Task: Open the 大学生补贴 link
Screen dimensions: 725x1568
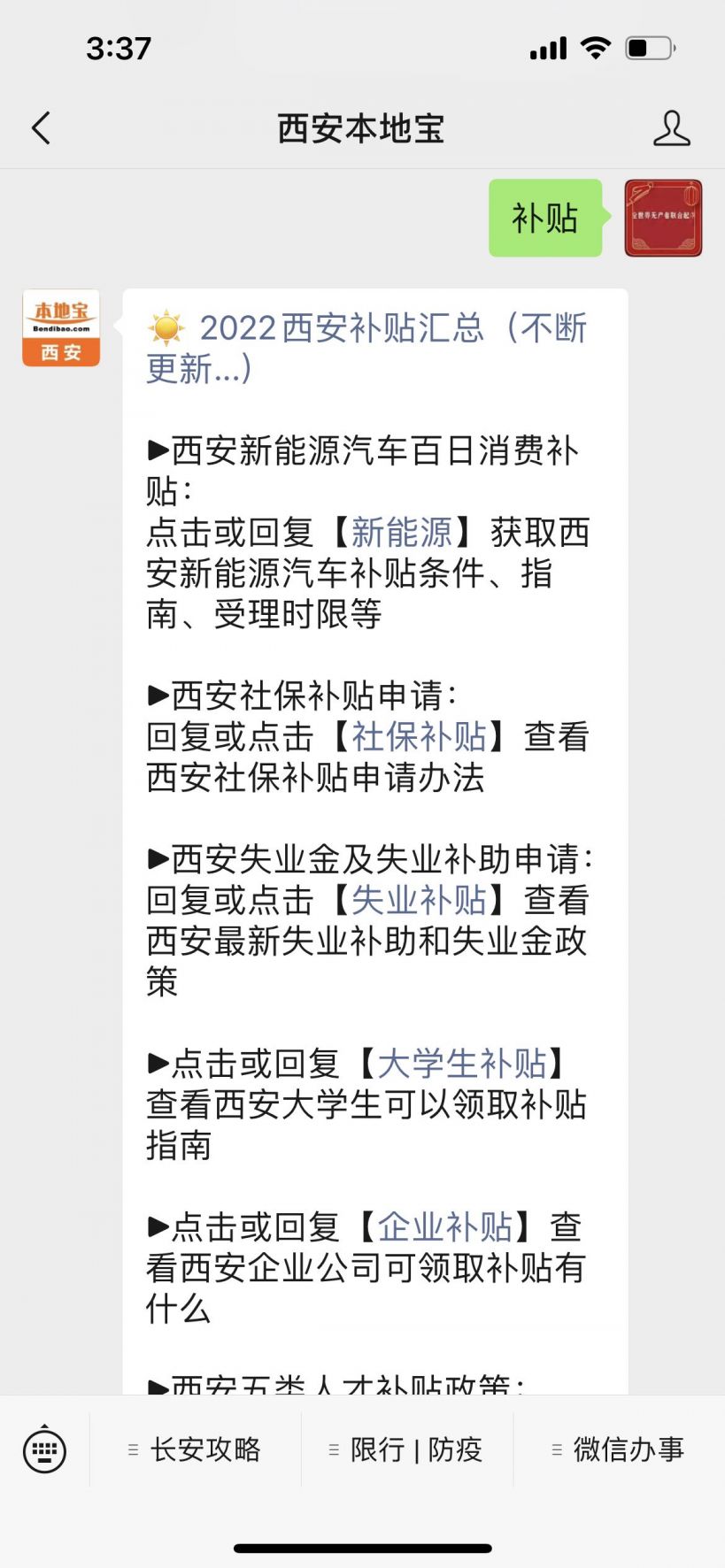Action: [461, 1064]
